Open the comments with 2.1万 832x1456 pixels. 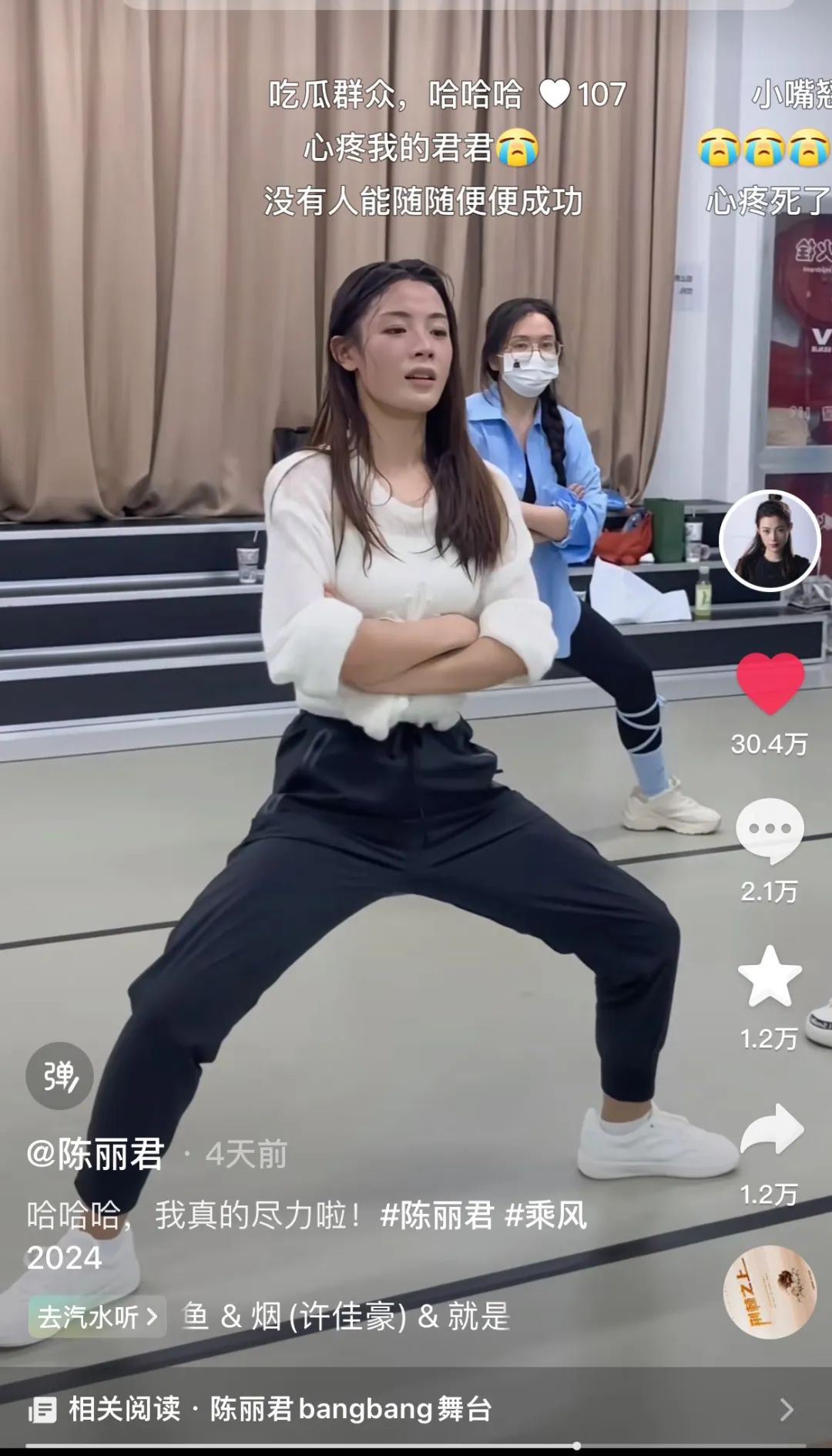(770, 830)
